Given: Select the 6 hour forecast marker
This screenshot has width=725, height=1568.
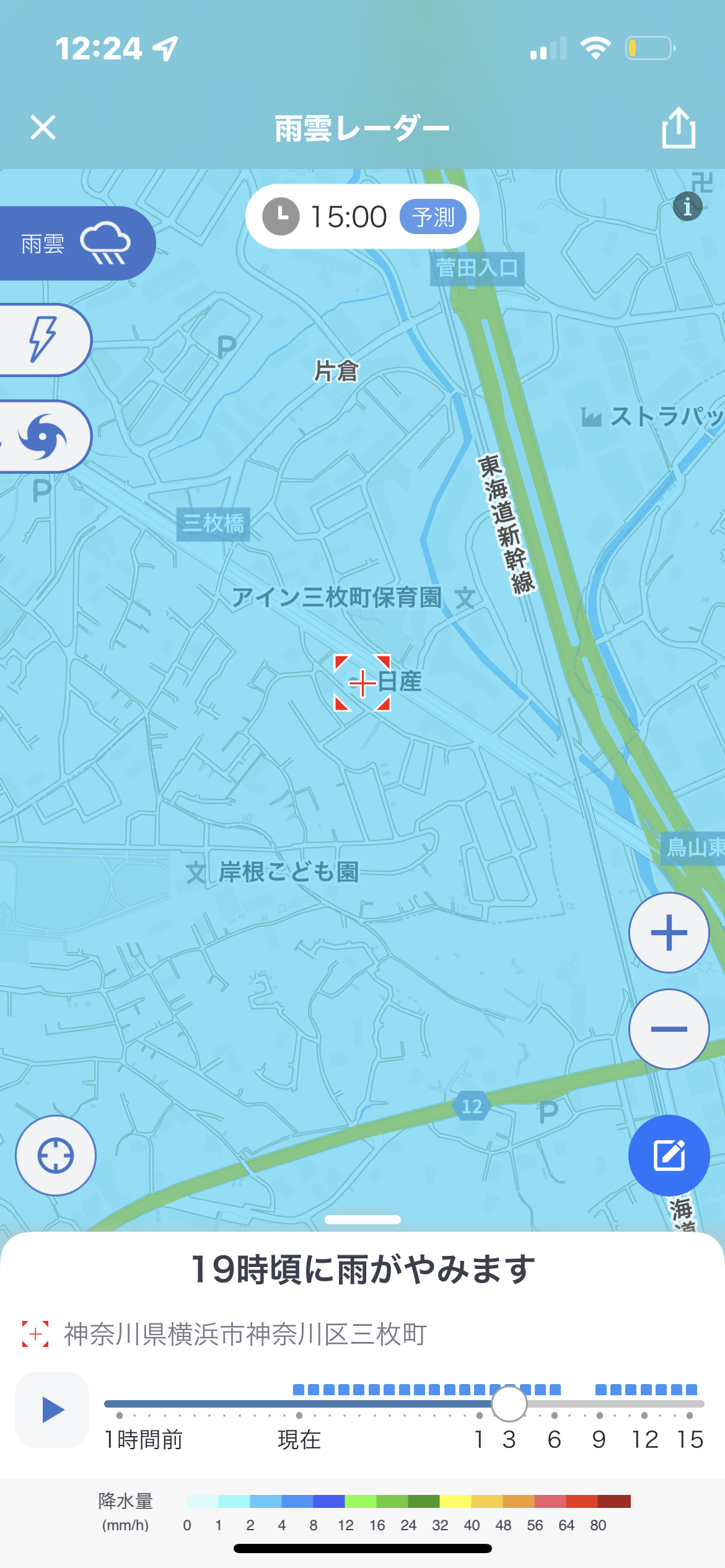Looking at the screenshot, I should tap(555, 1416).
